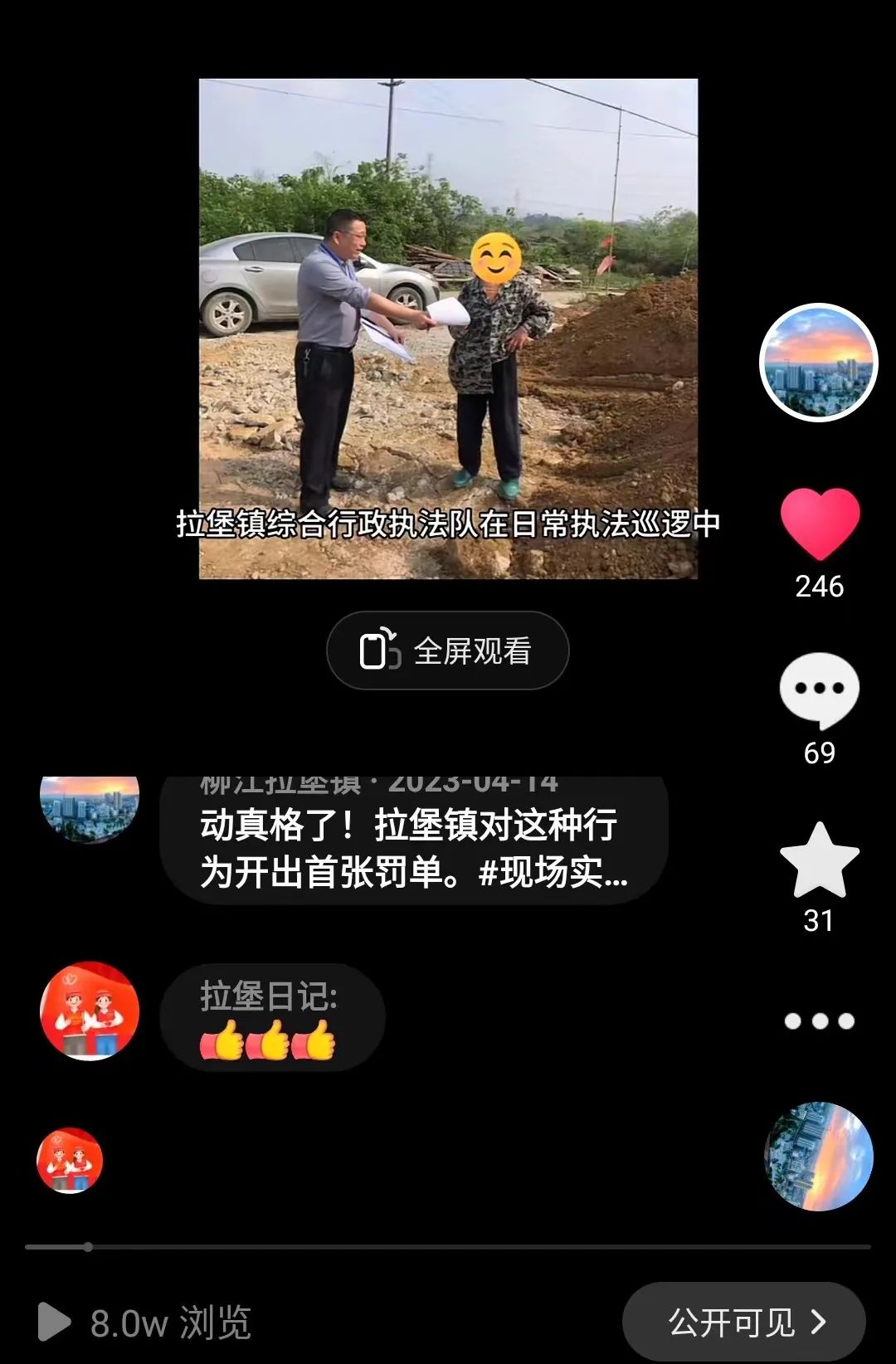Screen dimensions: 896x1364
Task: Tap 全屏观看 to watch fullscreen
Action: [x=448, y=651]
